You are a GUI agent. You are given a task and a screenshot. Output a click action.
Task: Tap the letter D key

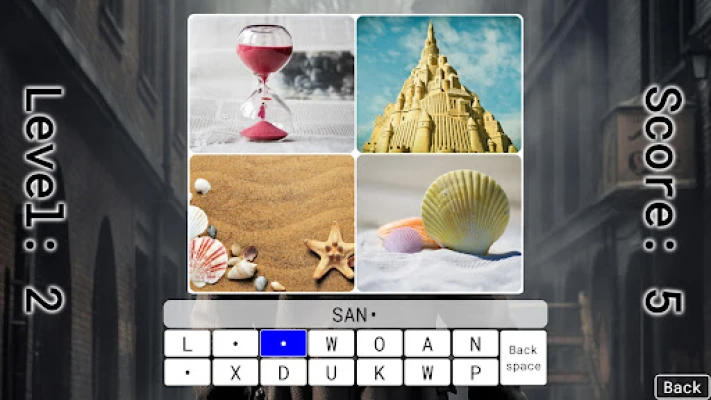(x=283, y=372)
